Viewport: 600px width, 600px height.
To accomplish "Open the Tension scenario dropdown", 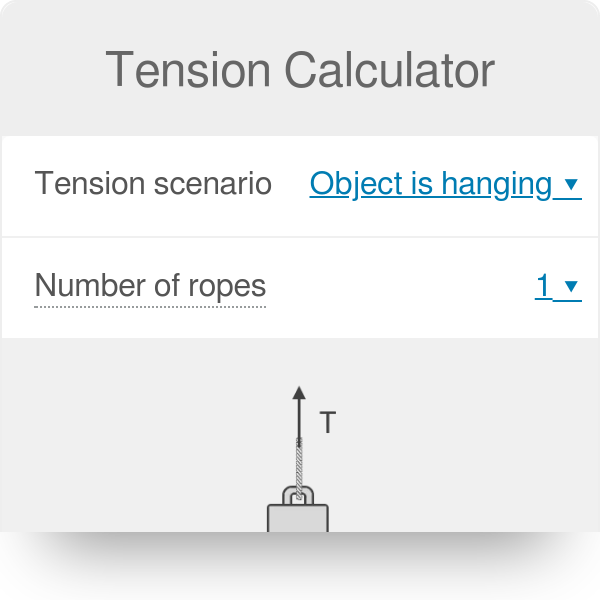I will tap(444, 184).
